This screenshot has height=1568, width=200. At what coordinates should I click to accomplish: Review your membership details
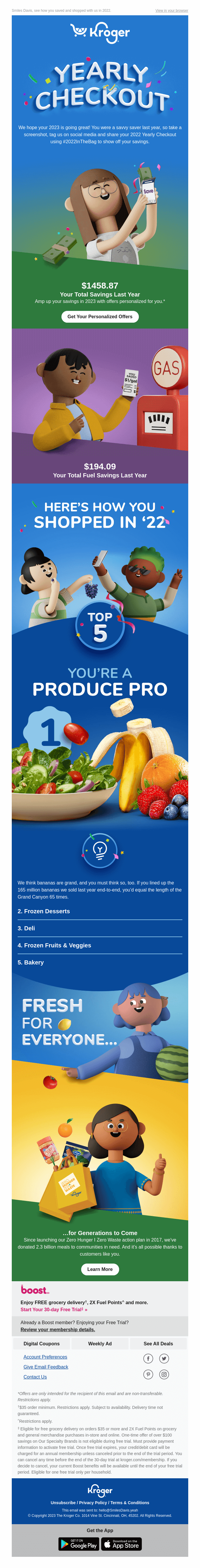point(57,1329)
